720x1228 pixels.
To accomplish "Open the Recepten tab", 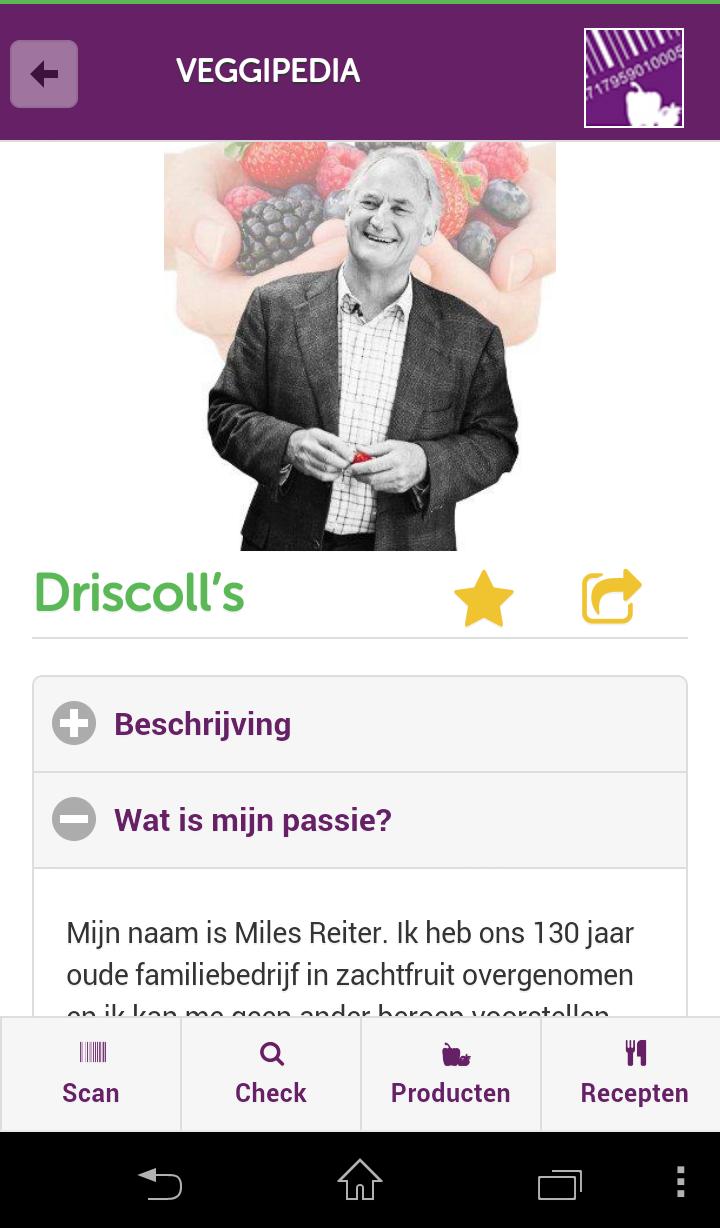I will [x=633, y=1075].
